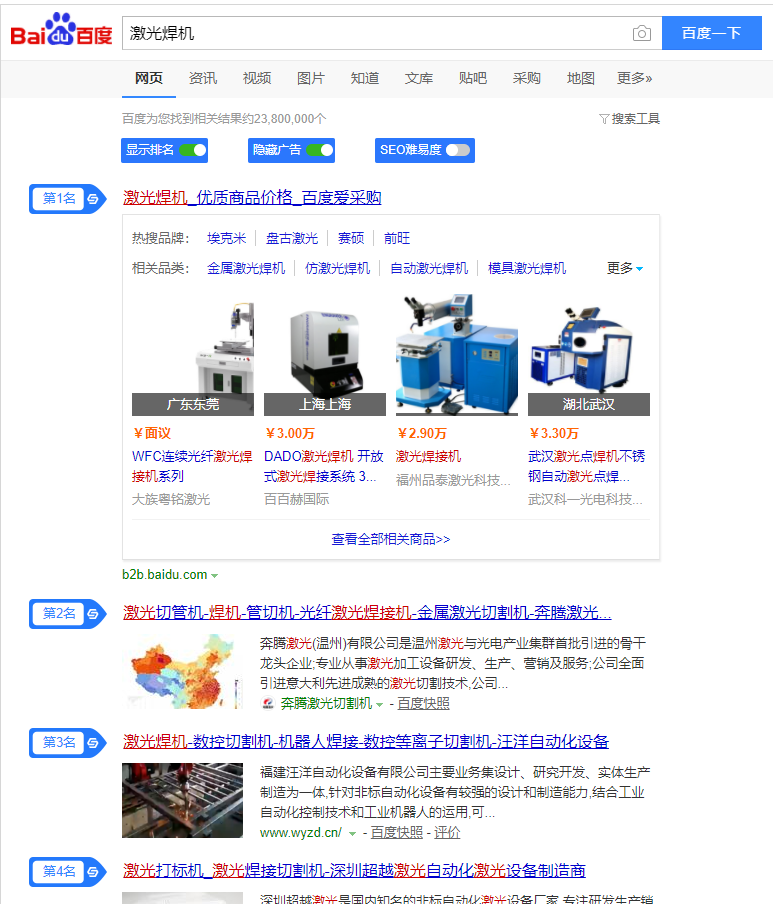Select the 埃克米 hot brand link
The image size is (773, 904).
(226, 238)
